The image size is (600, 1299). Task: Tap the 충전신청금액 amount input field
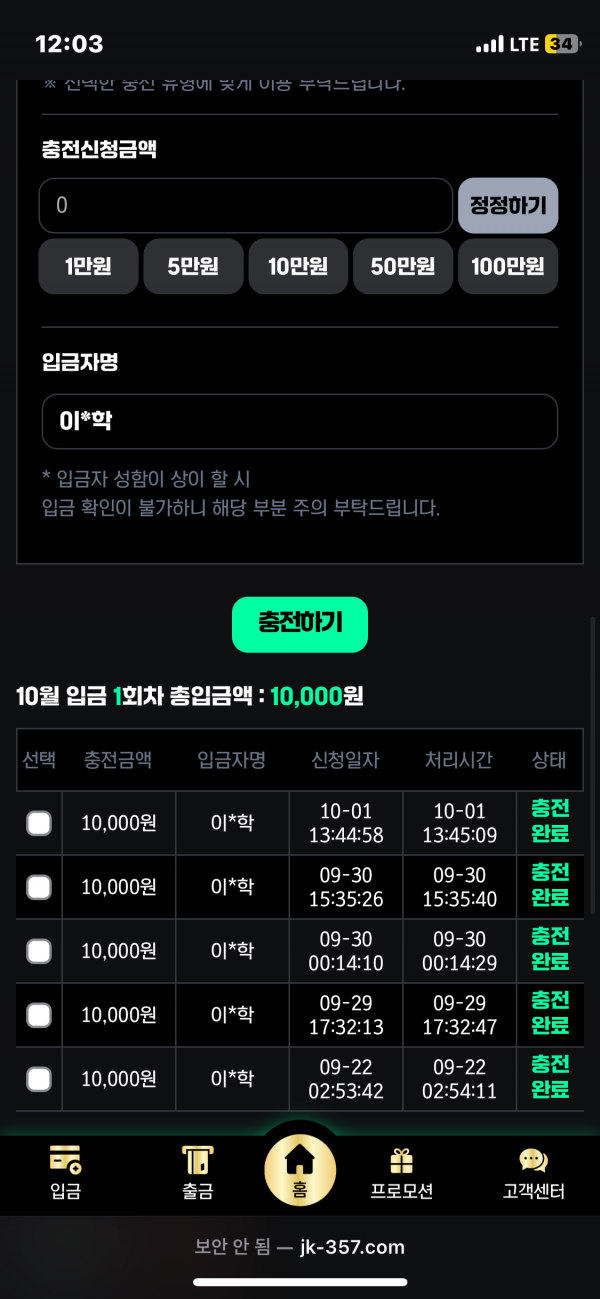245,206
